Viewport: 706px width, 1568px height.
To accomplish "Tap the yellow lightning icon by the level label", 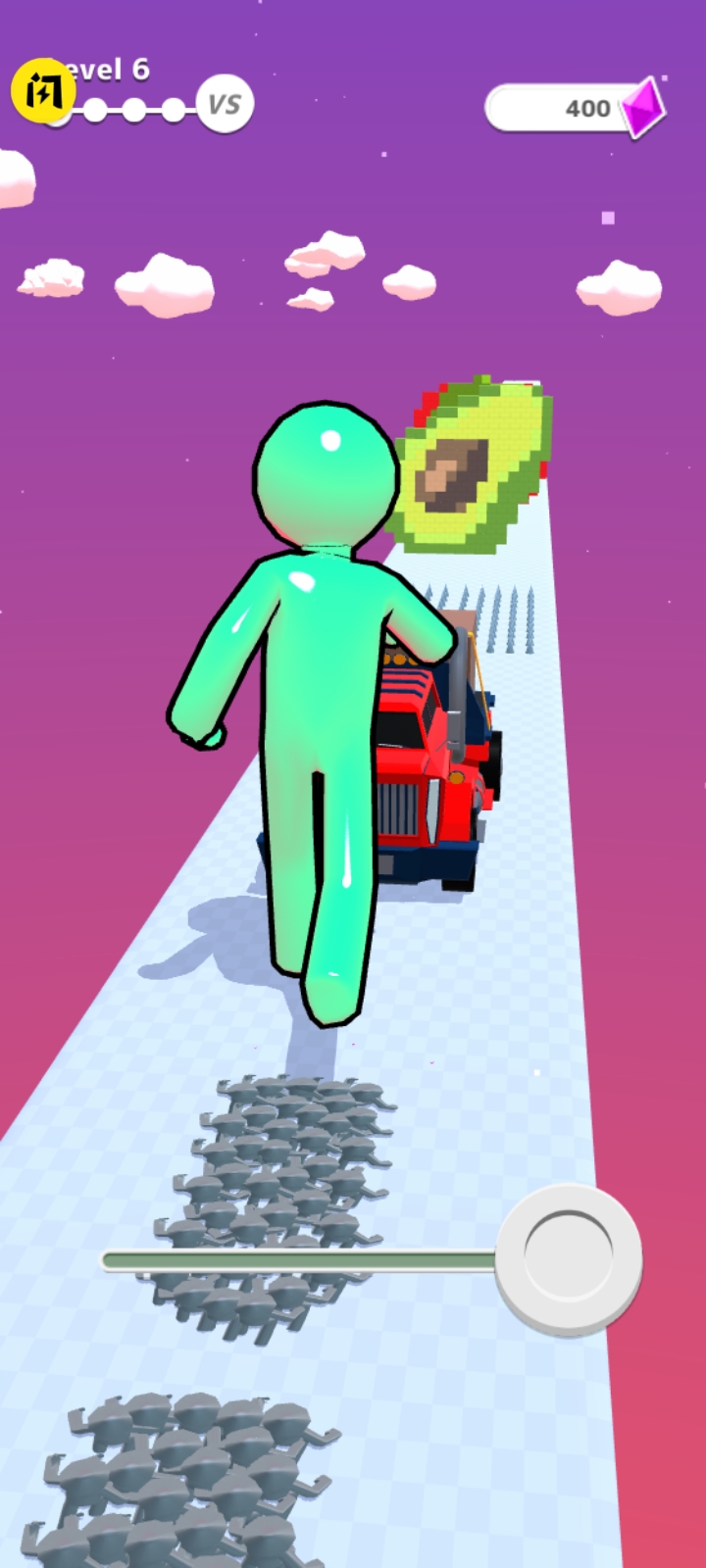I will point(43,90).
